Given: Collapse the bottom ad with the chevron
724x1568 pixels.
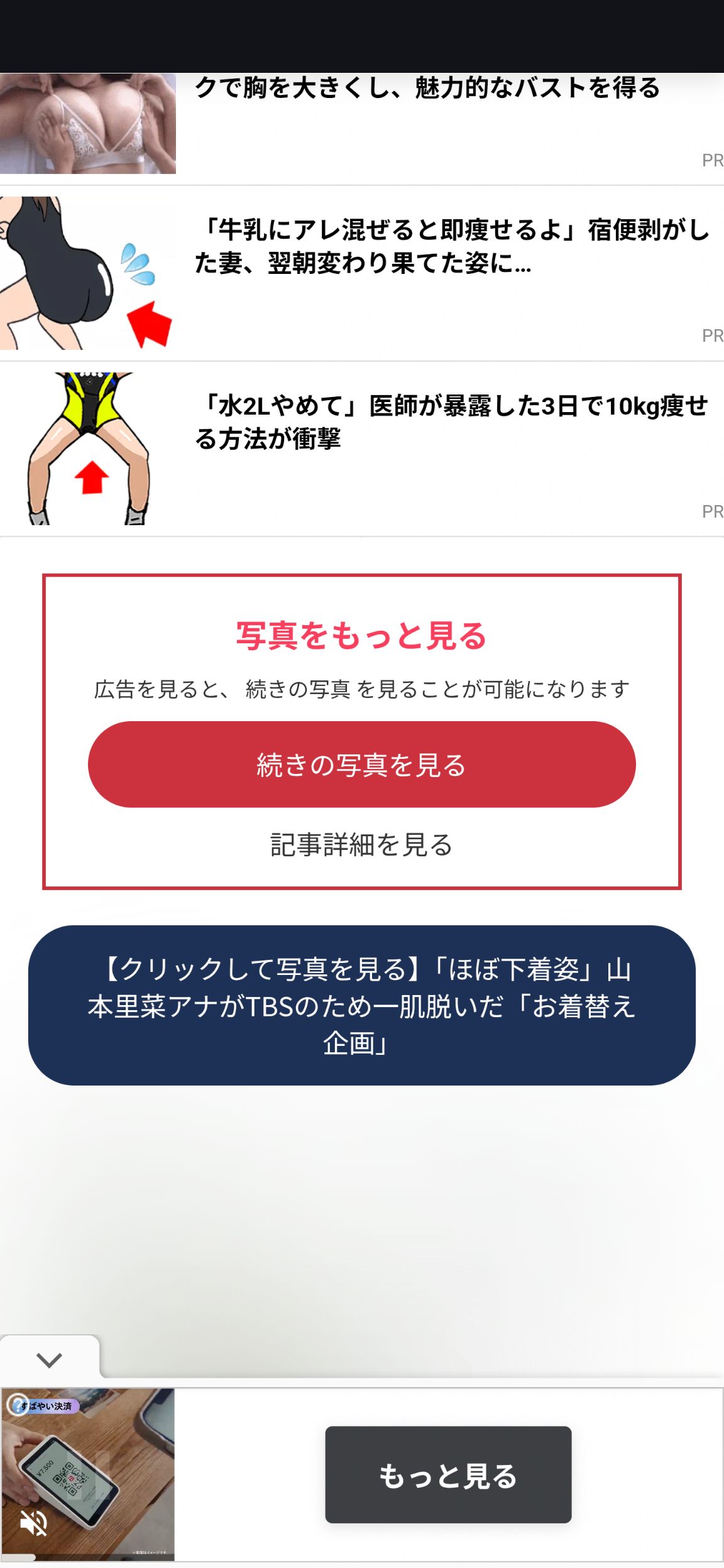Looking at the screenshot, I should [49, 1359].
